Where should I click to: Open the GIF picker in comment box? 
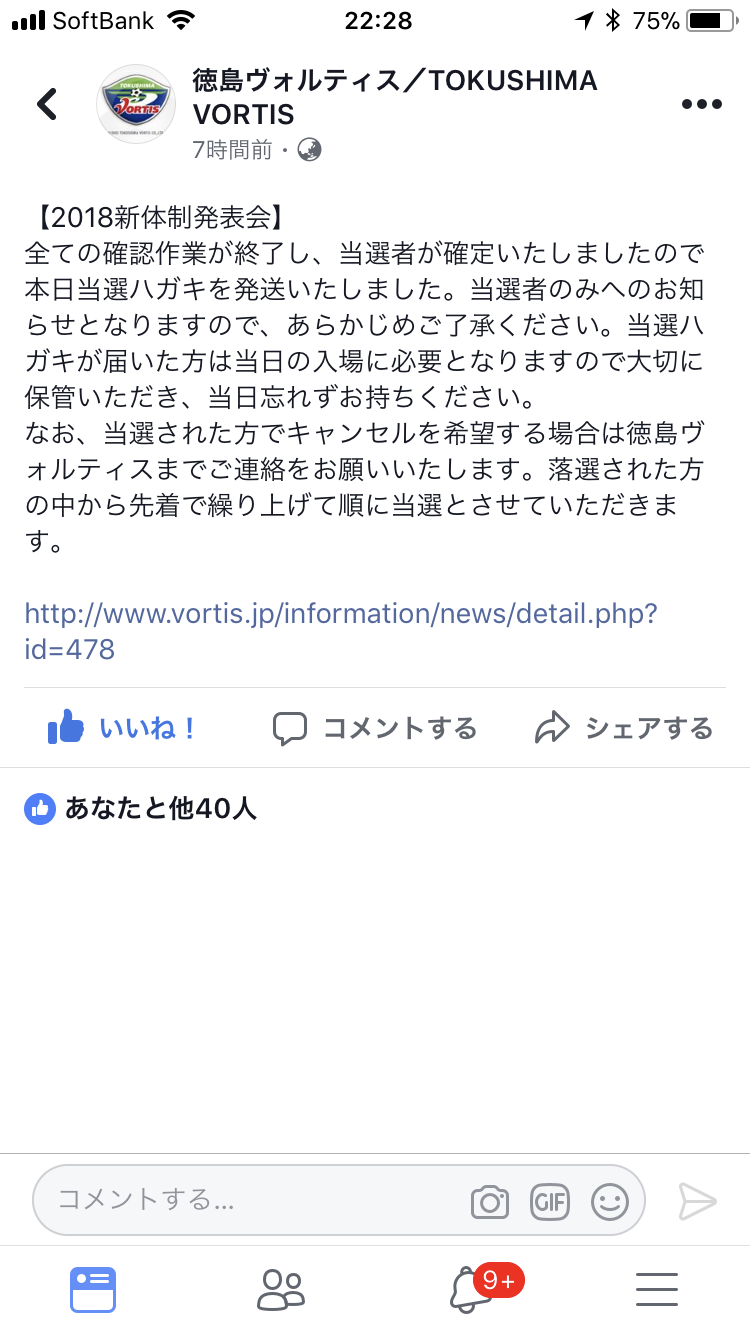pyautogui.click(x=549, y=1200)
